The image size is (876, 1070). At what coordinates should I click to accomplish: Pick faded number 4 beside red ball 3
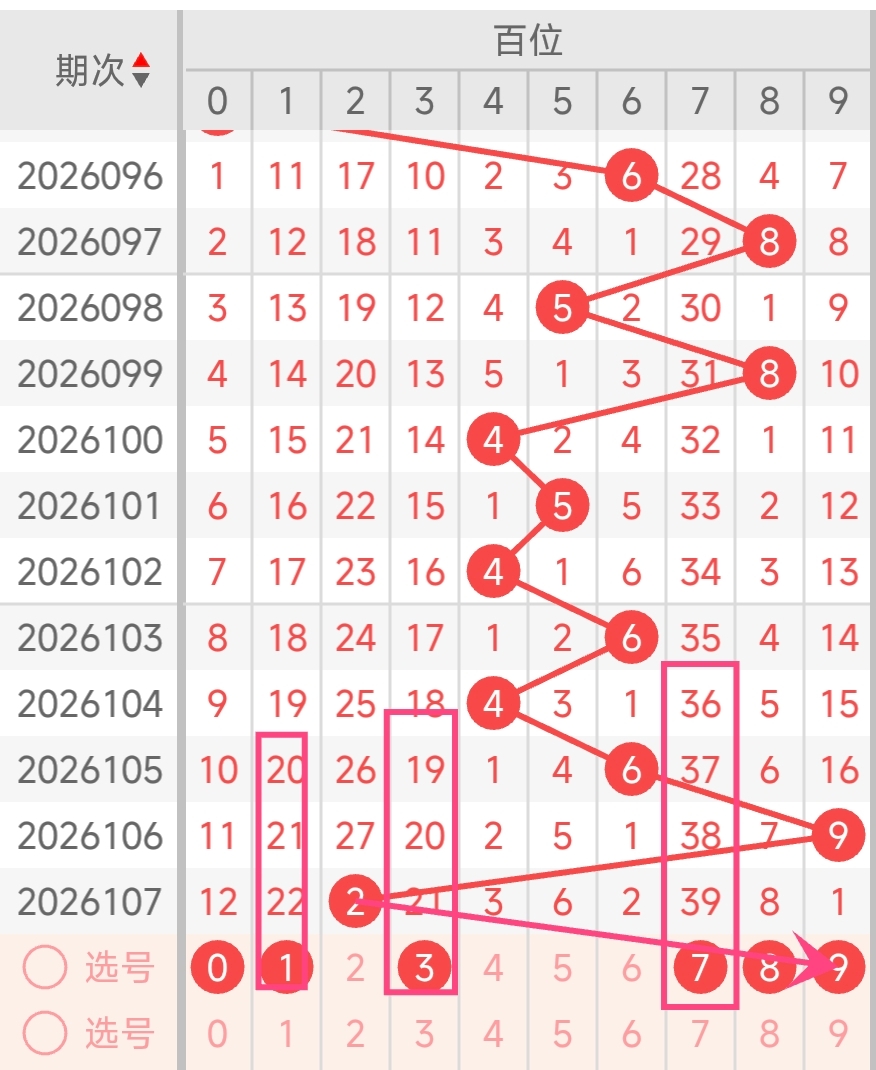(x=493, y=967)
